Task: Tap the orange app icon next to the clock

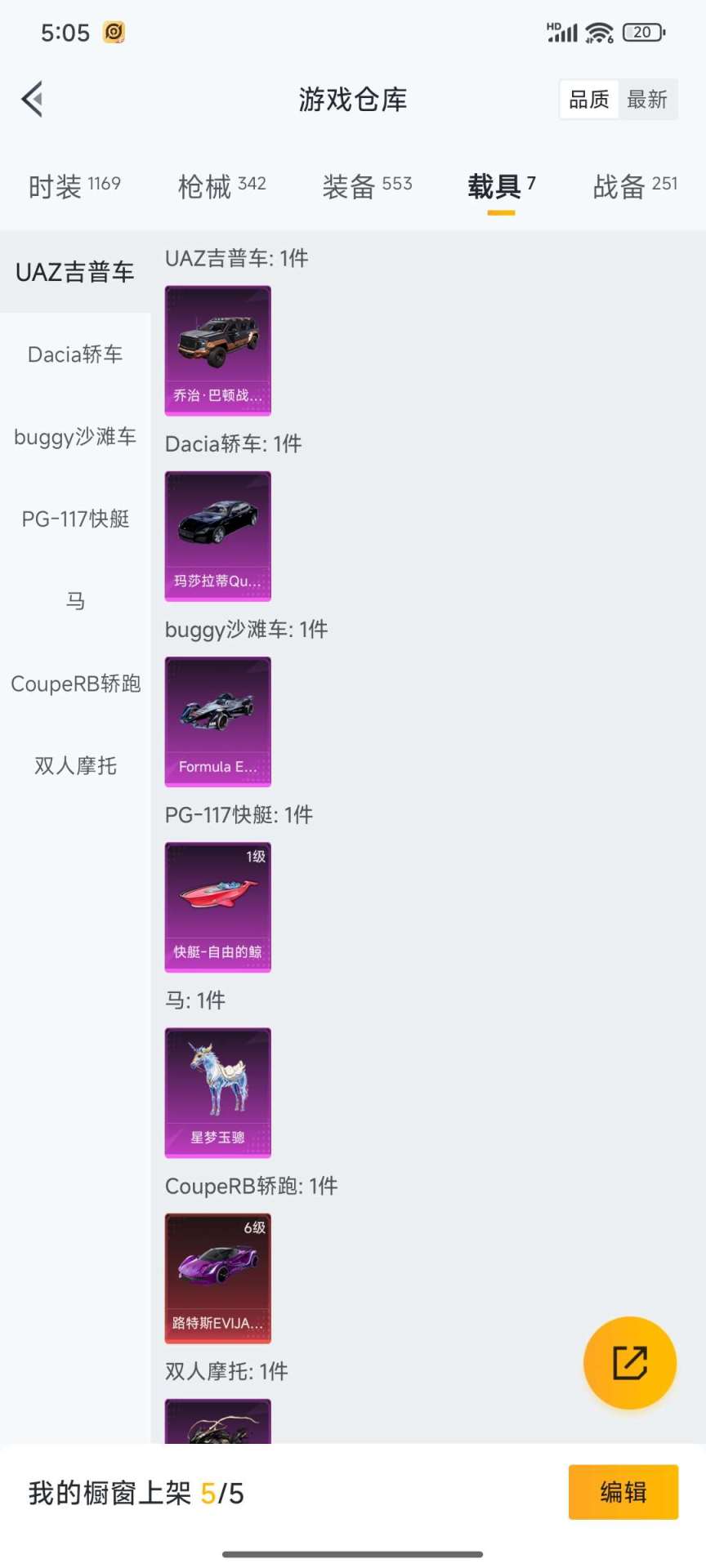Action: pyautogui.click(x=115, y=32)
